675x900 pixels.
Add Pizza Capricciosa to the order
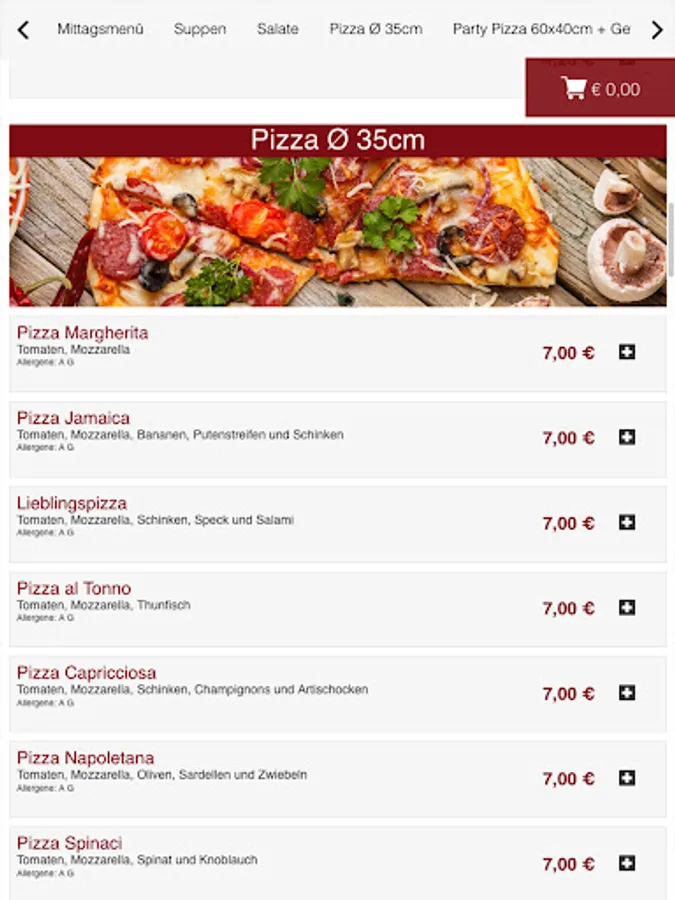coord(627,692)
